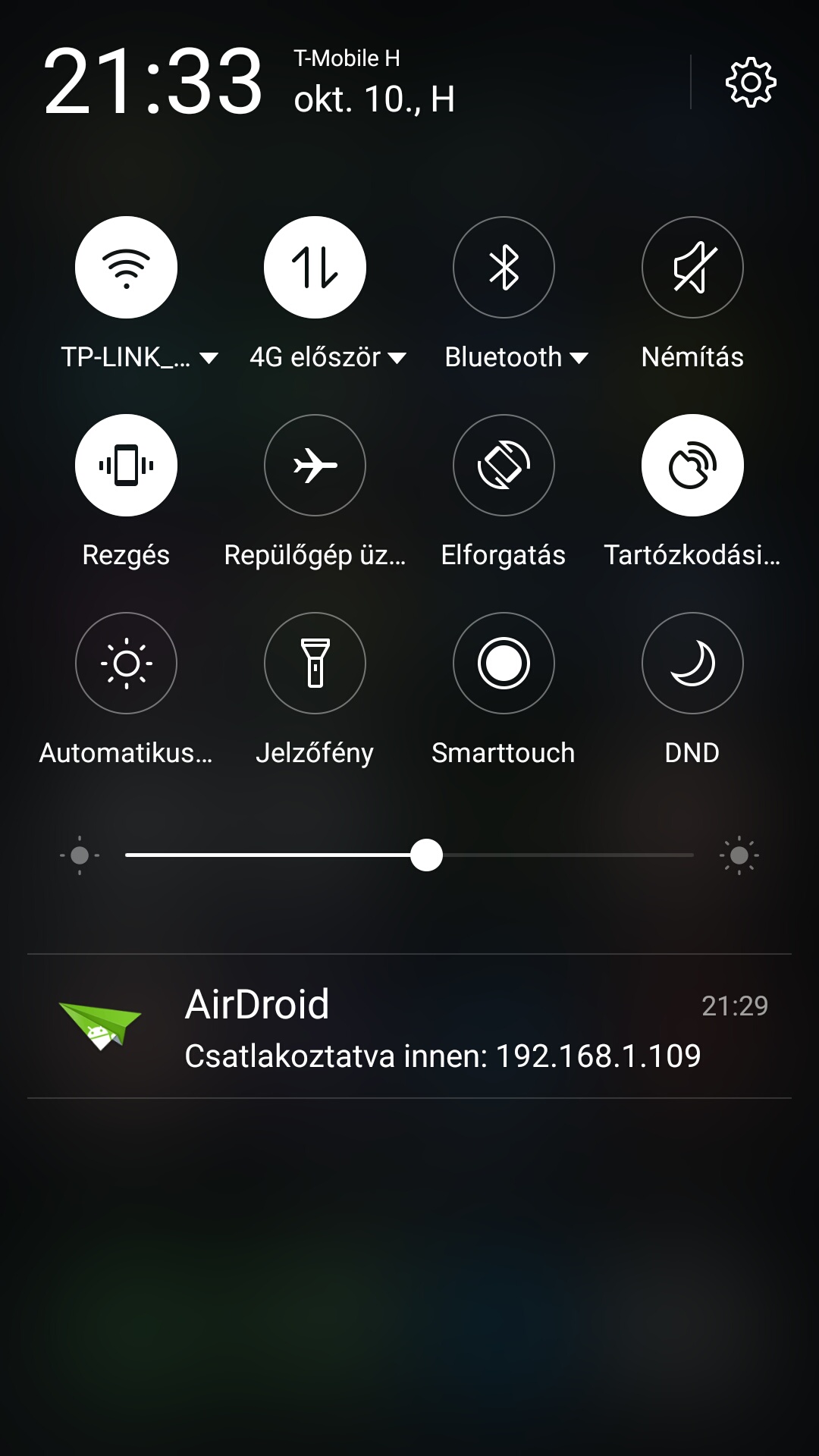Open the AirDroid notification
819x1456 pixels.
tap(409, 1026)
